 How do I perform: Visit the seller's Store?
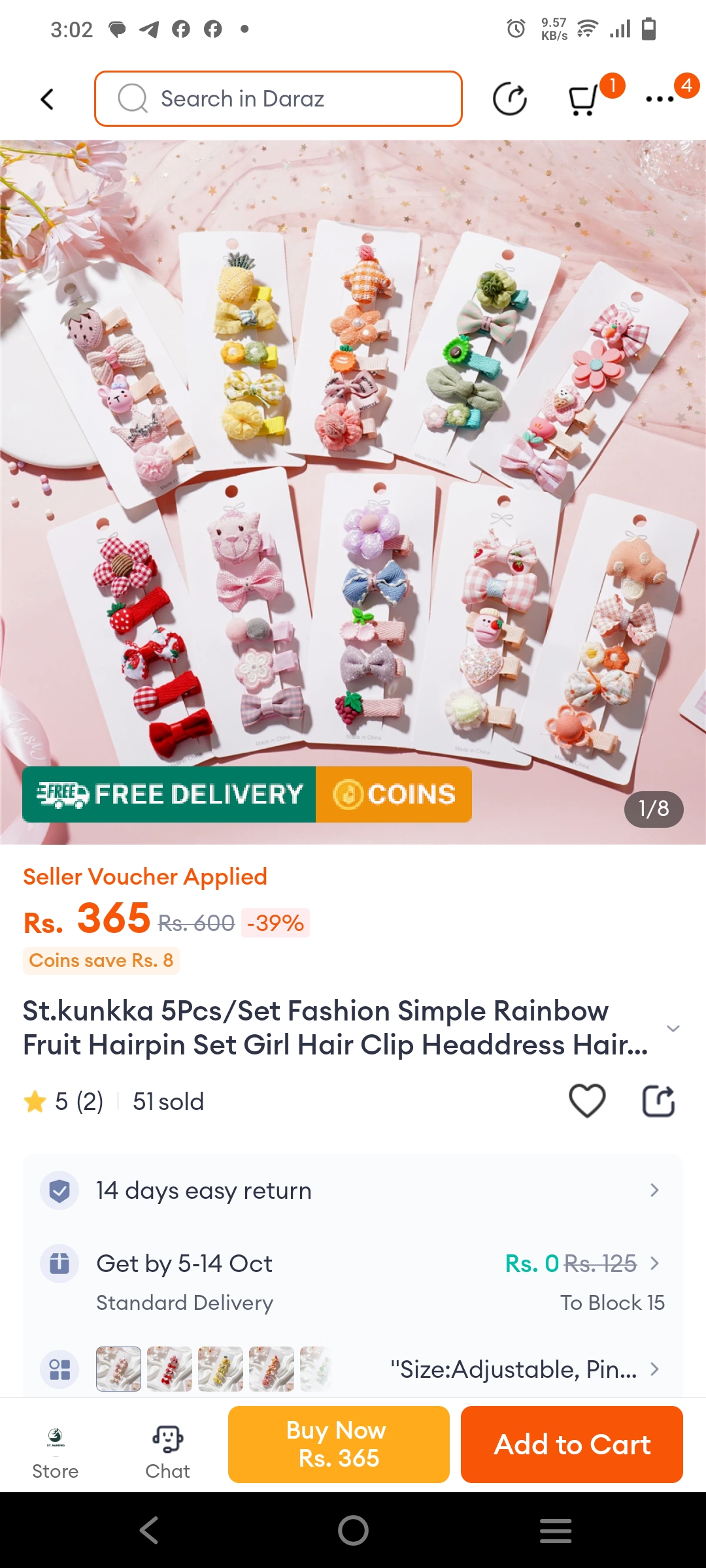[56, 1452]
